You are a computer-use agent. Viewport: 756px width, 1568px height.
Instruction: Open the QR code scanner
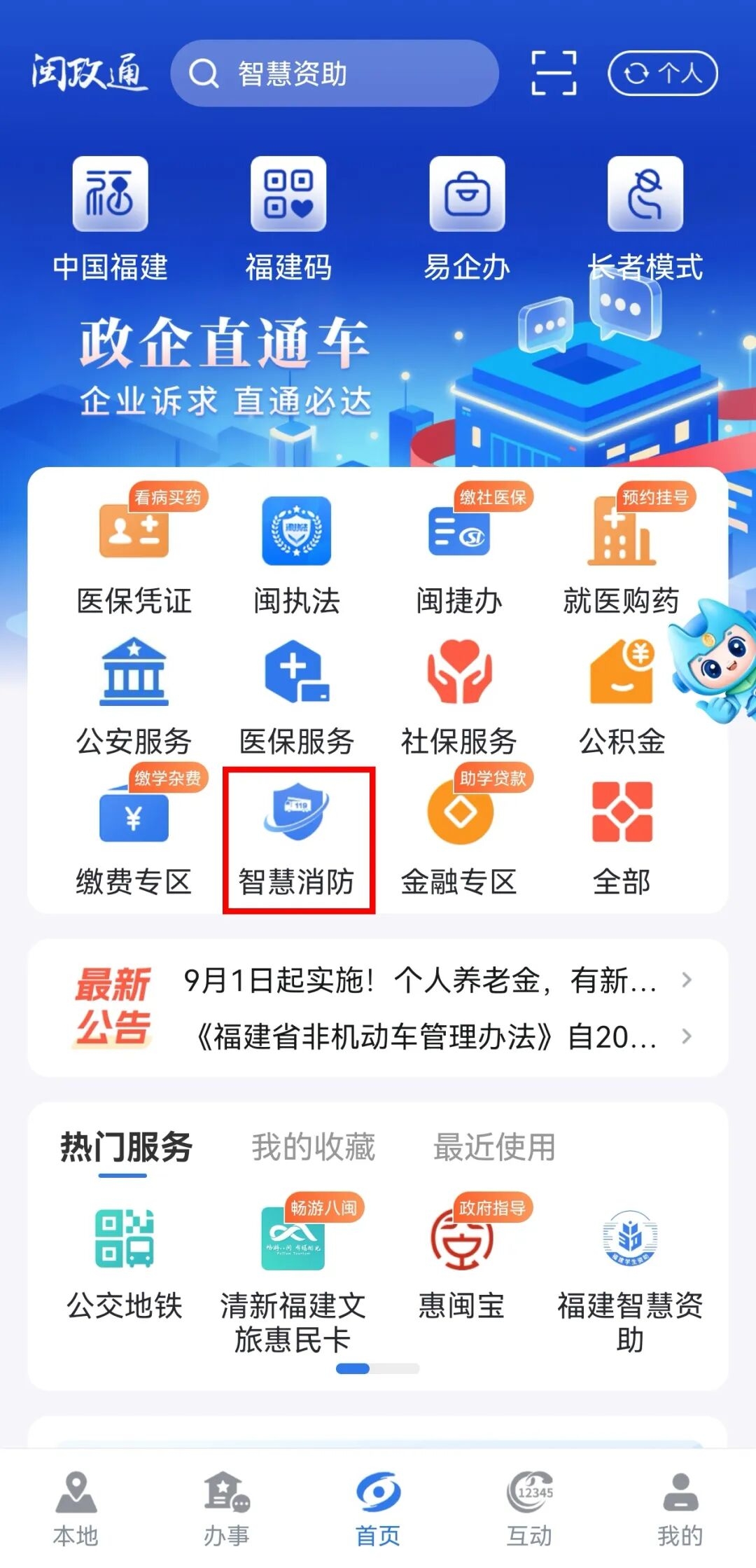coord(554,73)
